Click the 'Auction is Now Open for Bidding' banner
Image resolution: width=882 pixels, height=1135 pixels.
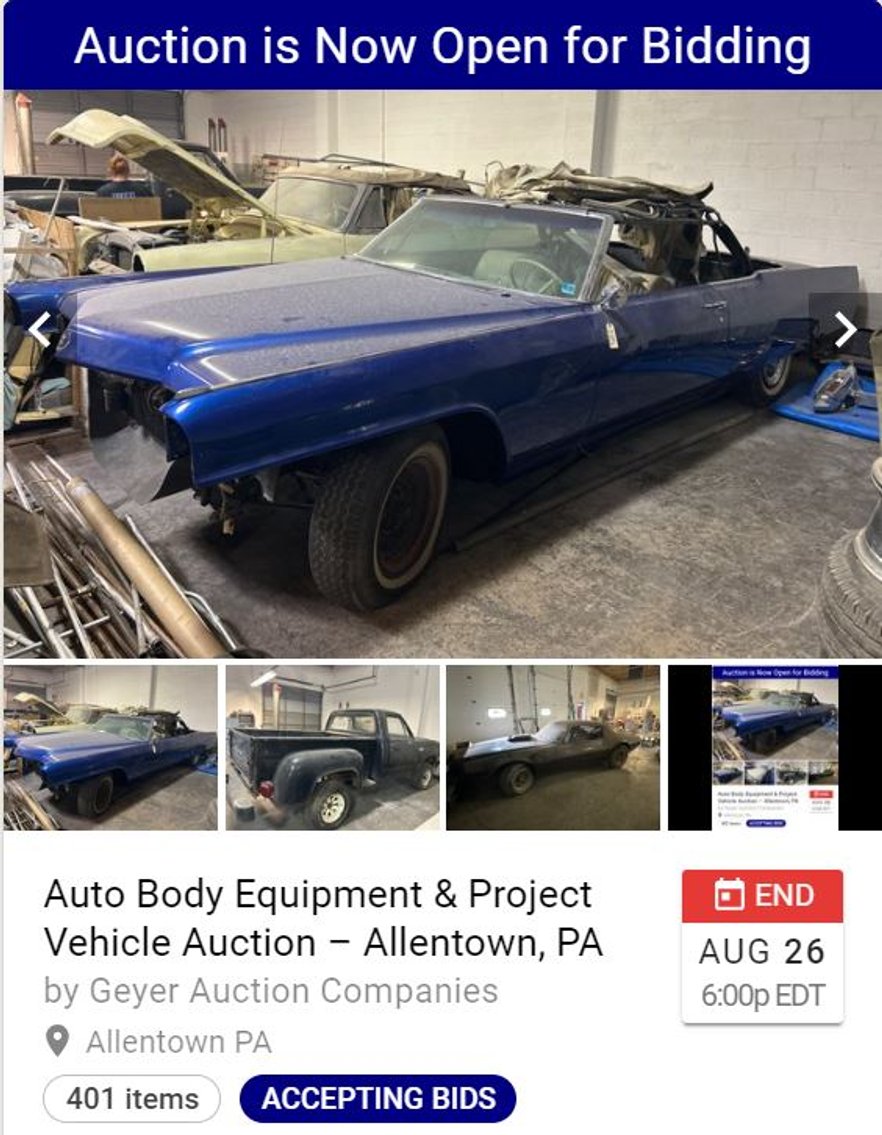click(x=441, y=44)
